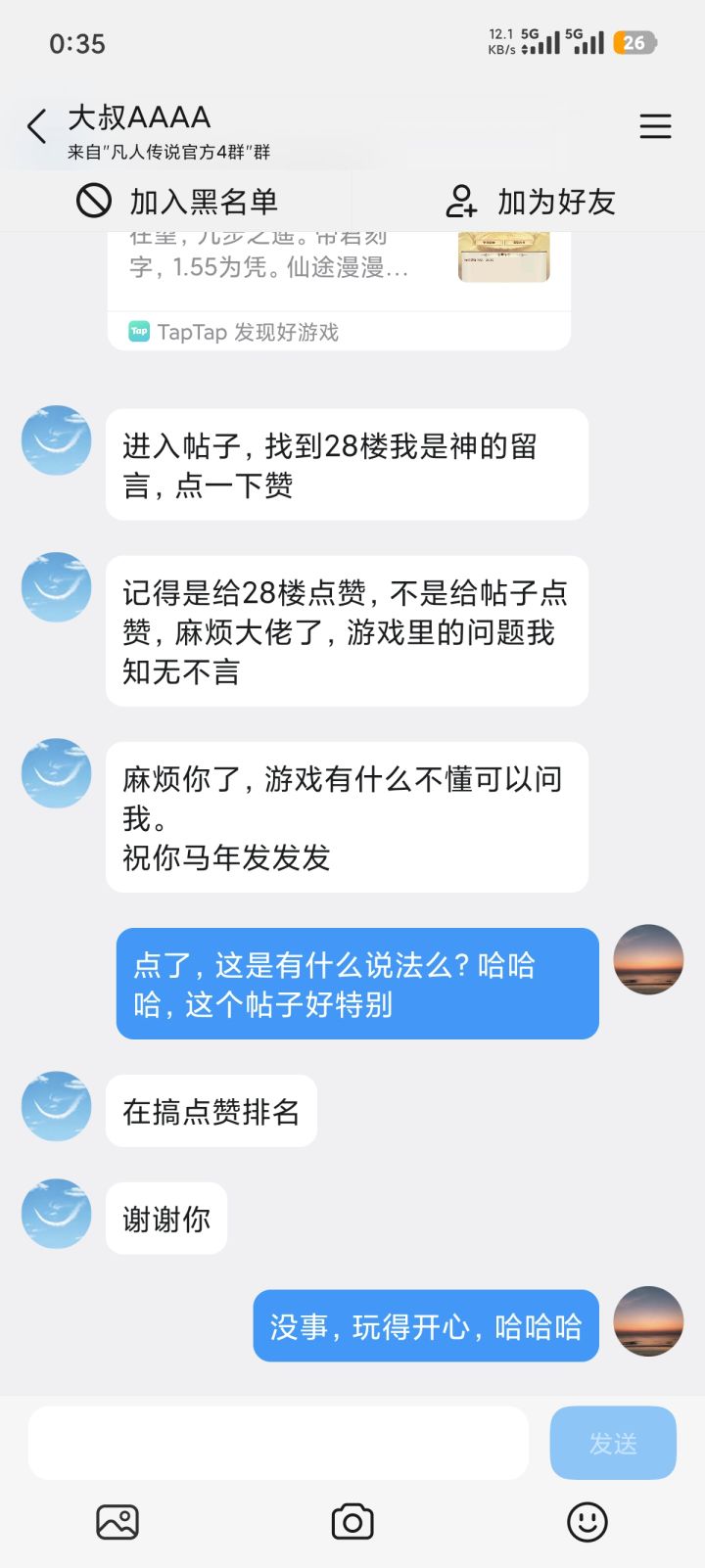This screenshot has height=1568, width=705.
Task: Go back from the 大叔AAAA chat
Action: tap(37, 126)
